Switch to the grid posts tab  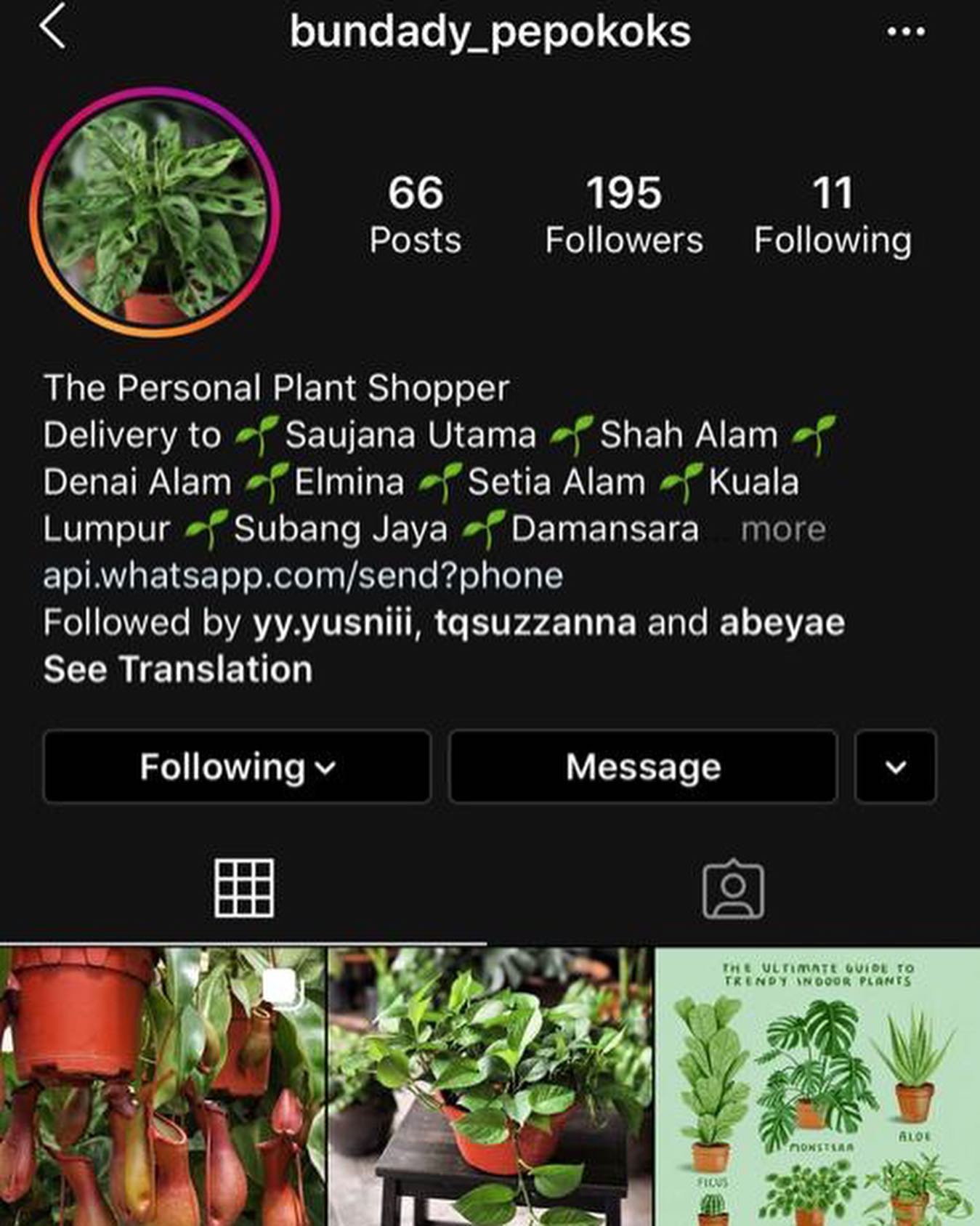pyautogui.click(x=244, y=888)
